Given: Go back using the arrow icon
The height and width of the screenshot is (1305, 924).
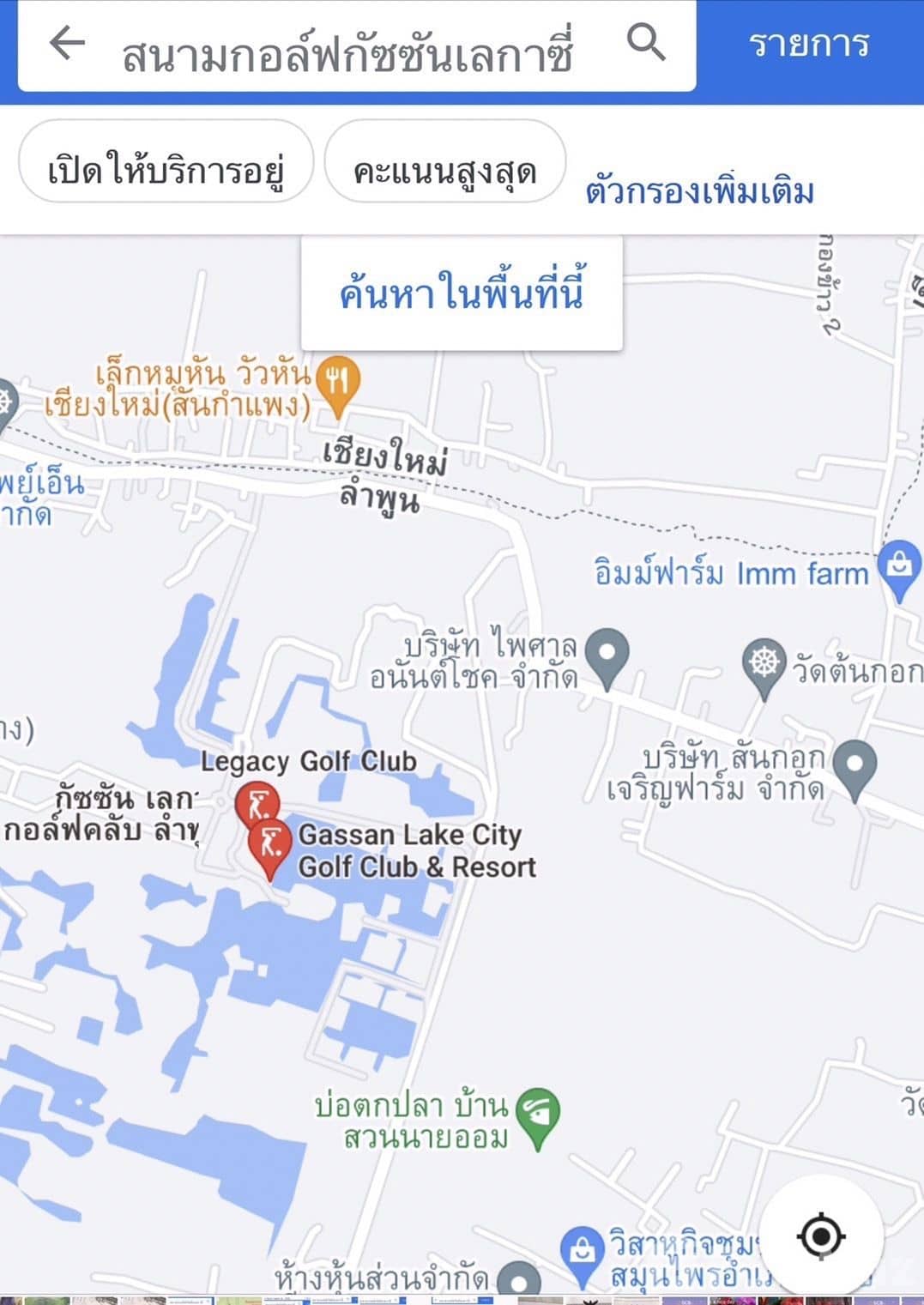Looking at the screenshot, I should coord(67,43).
